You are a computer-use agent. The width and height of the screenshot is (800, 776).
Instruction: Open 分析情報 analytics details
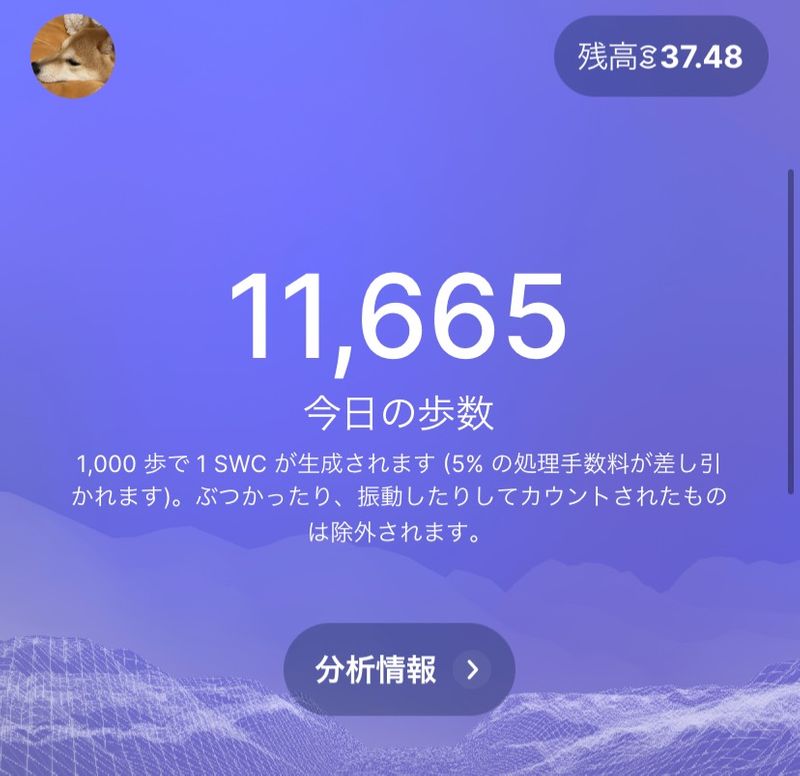(399, 670)
